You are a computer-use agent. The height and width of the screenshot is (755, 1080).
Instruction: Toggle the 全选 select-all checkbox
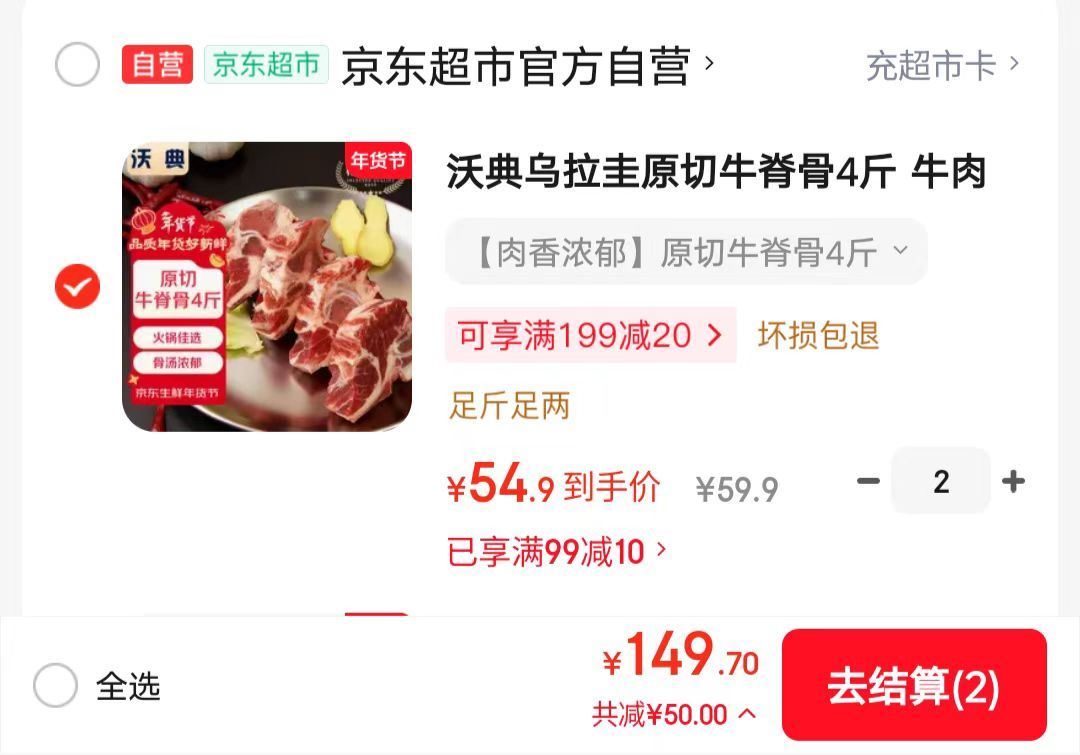(x=55, y=686)
